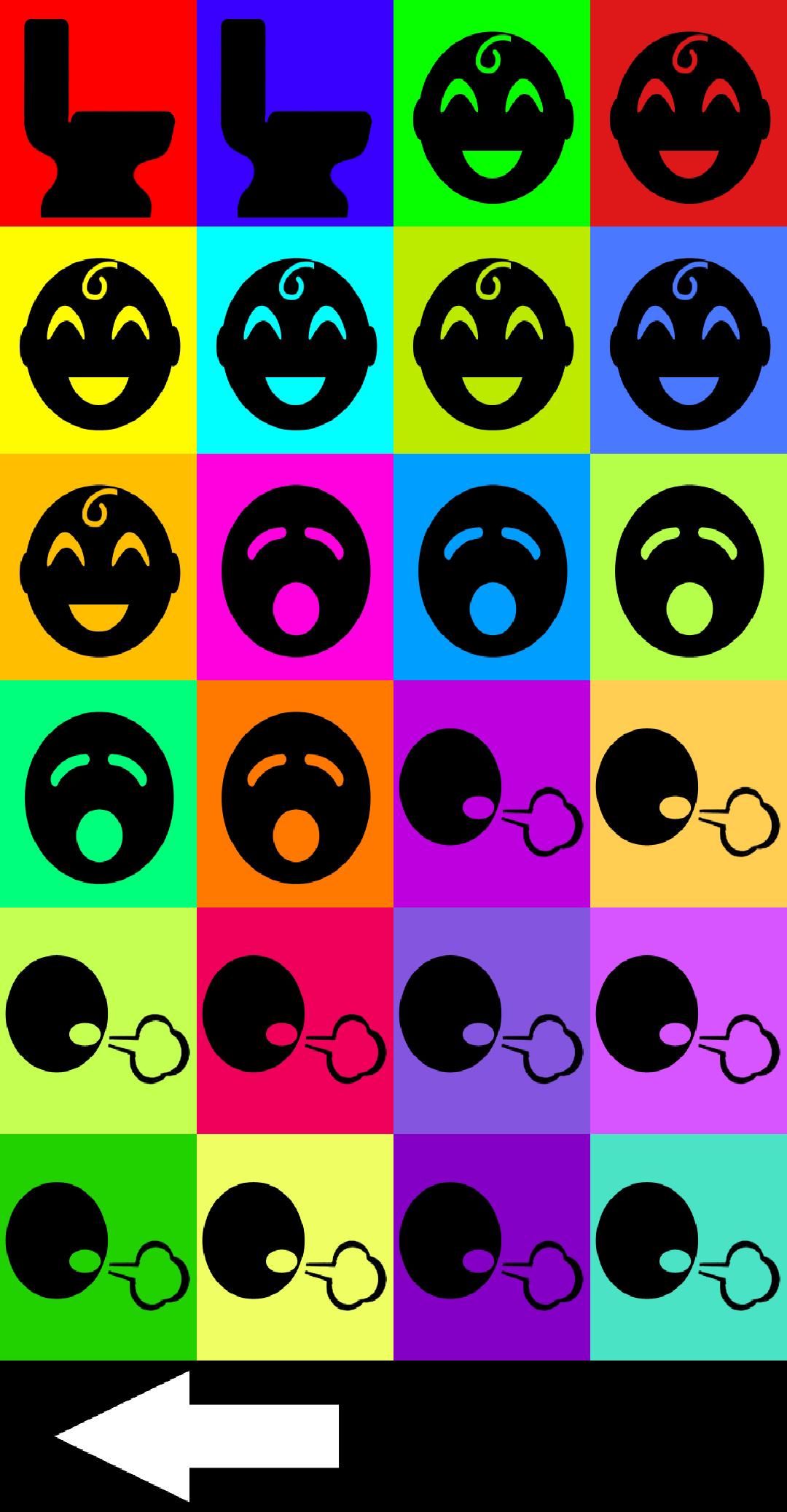Tap the blowing face on turquoise tile
Image resolution: width=787 pixels, height=1512 pixels.
pyautogui.click(x=689, y=1247)
